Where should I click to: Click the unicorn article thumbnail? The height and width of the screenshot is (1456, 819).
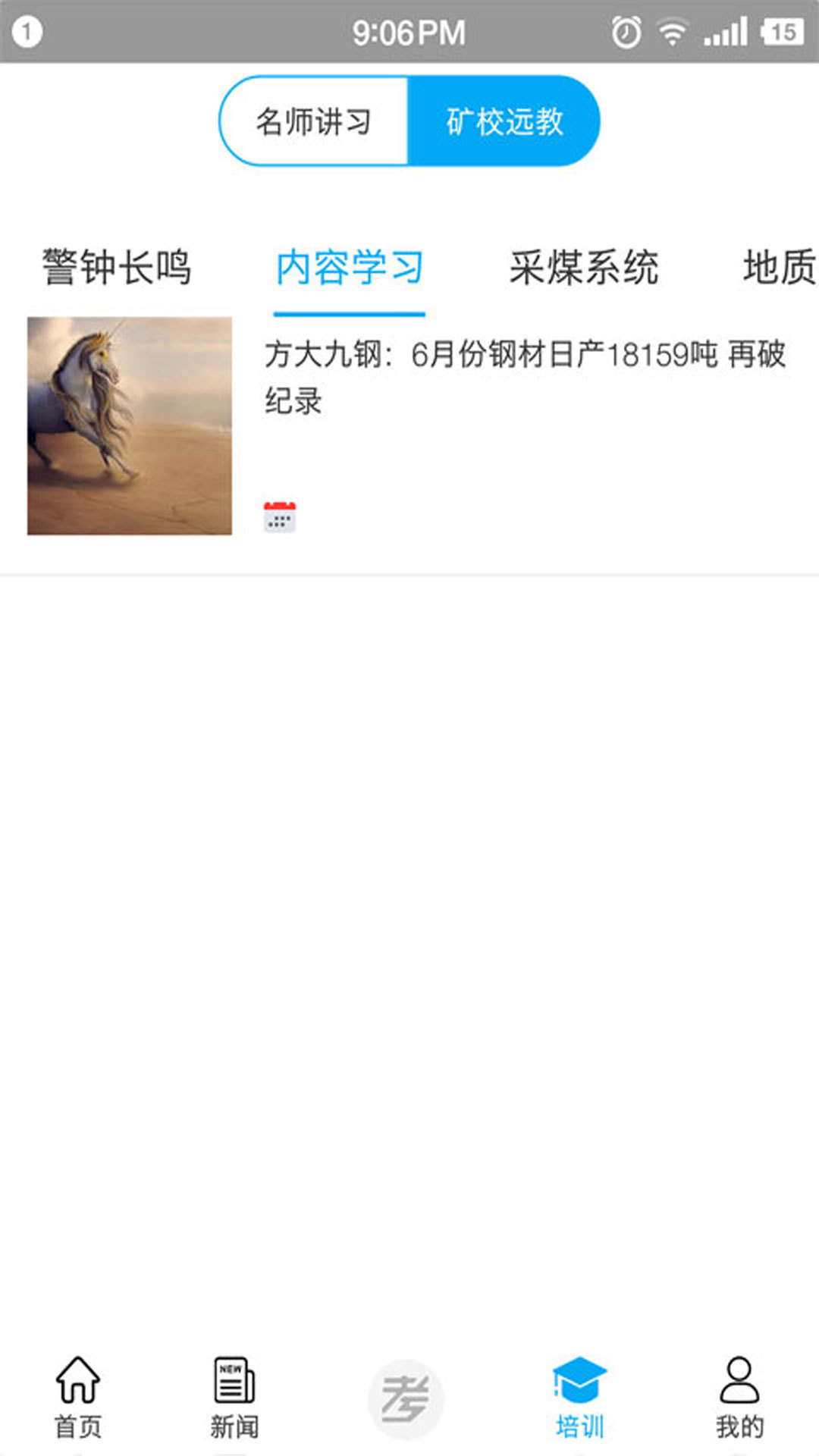click(x=129, y=423)
